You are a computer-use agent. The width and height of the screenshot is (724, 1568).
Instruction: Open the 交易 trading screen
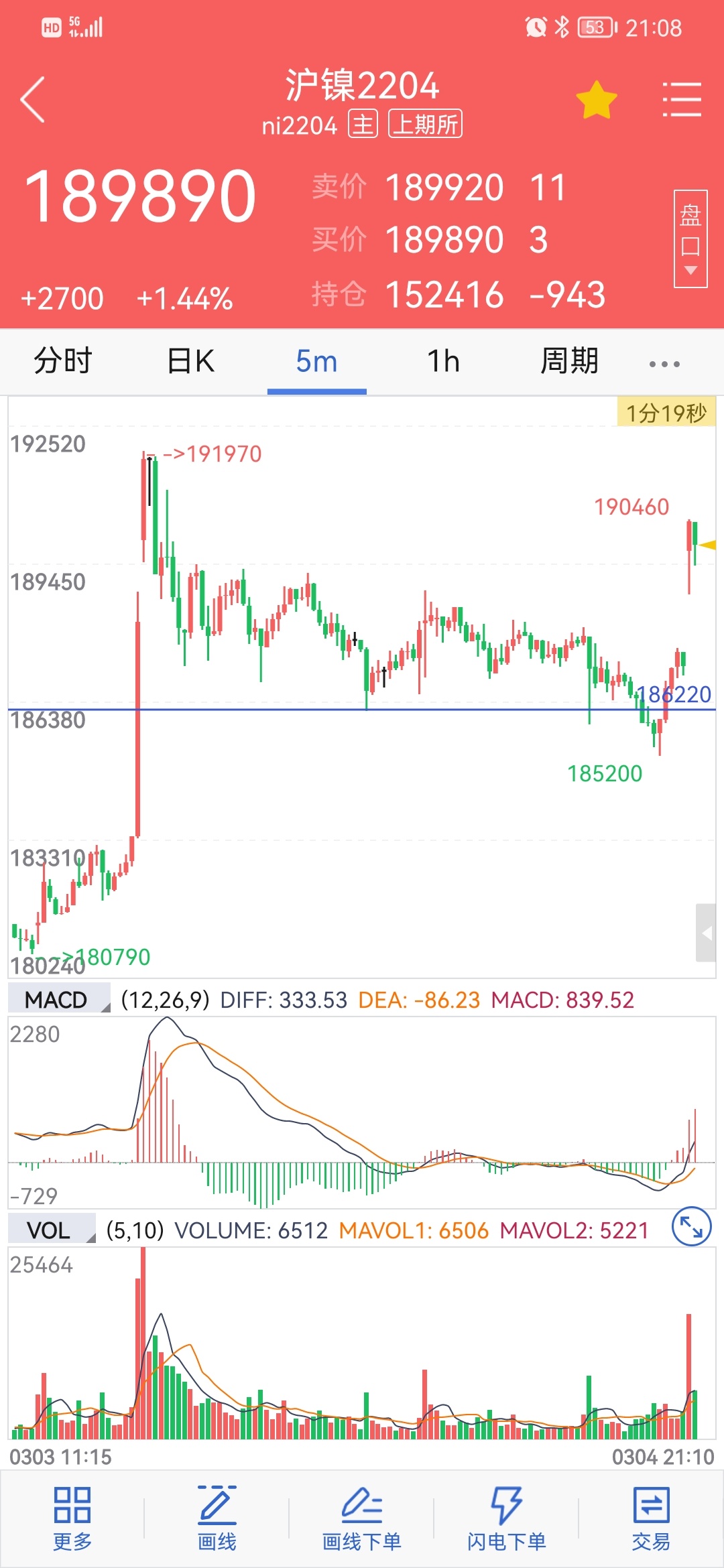point(651,1520)
